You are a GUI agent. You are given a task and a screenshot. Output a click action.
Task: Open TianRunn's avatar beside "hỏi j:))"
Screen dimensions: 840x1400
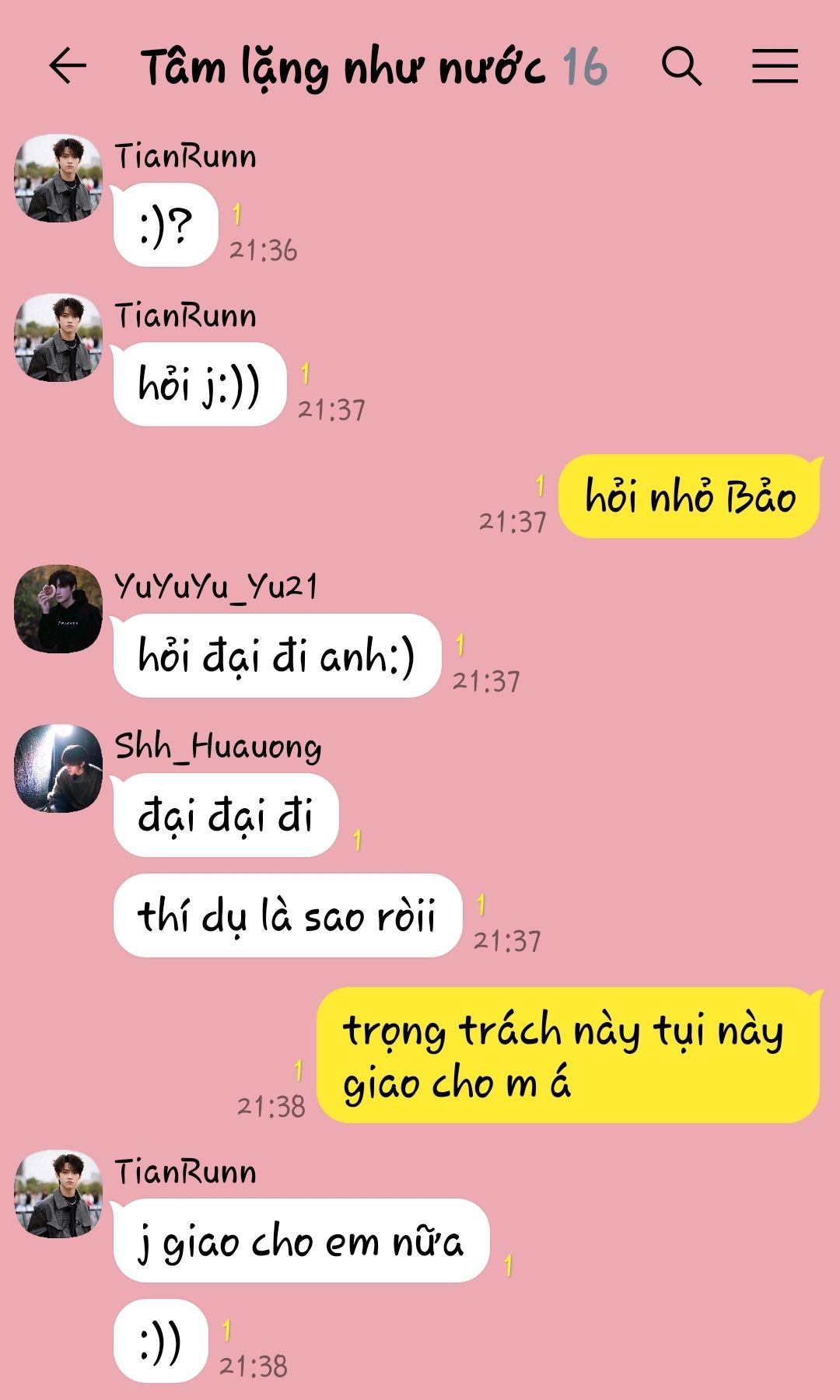[58, 338]
